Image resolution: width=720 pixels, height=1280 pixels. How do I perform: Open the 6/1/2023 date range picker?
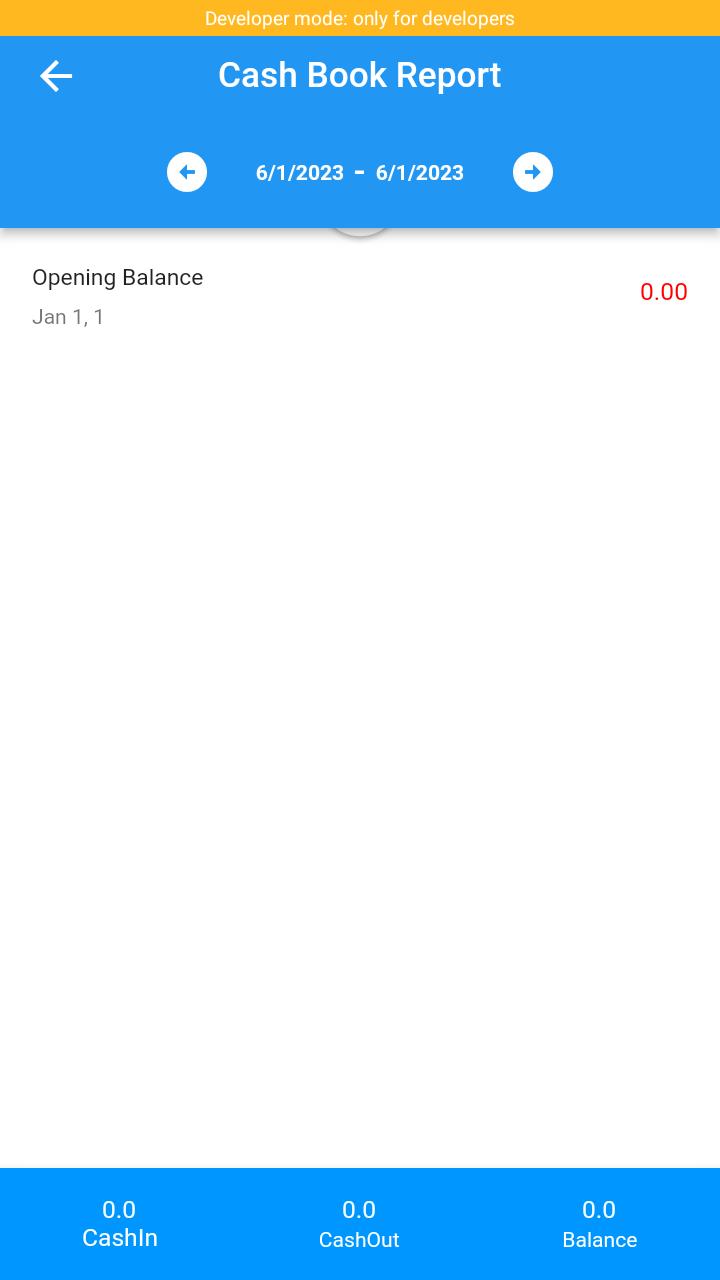[x=360, y=172]
